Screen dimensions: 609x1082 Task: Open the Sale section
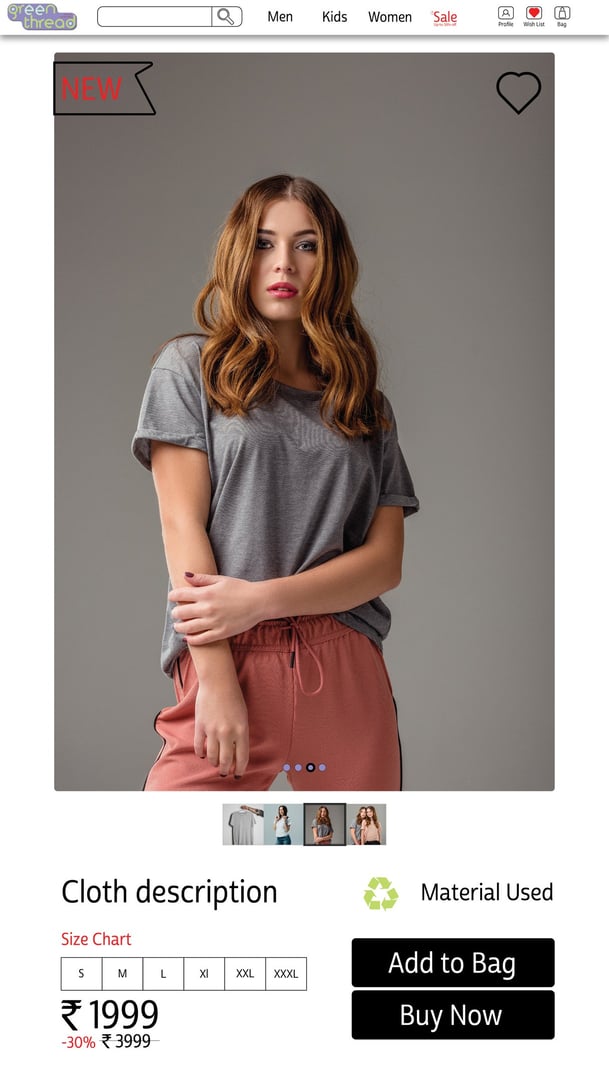tap(445, 18)
